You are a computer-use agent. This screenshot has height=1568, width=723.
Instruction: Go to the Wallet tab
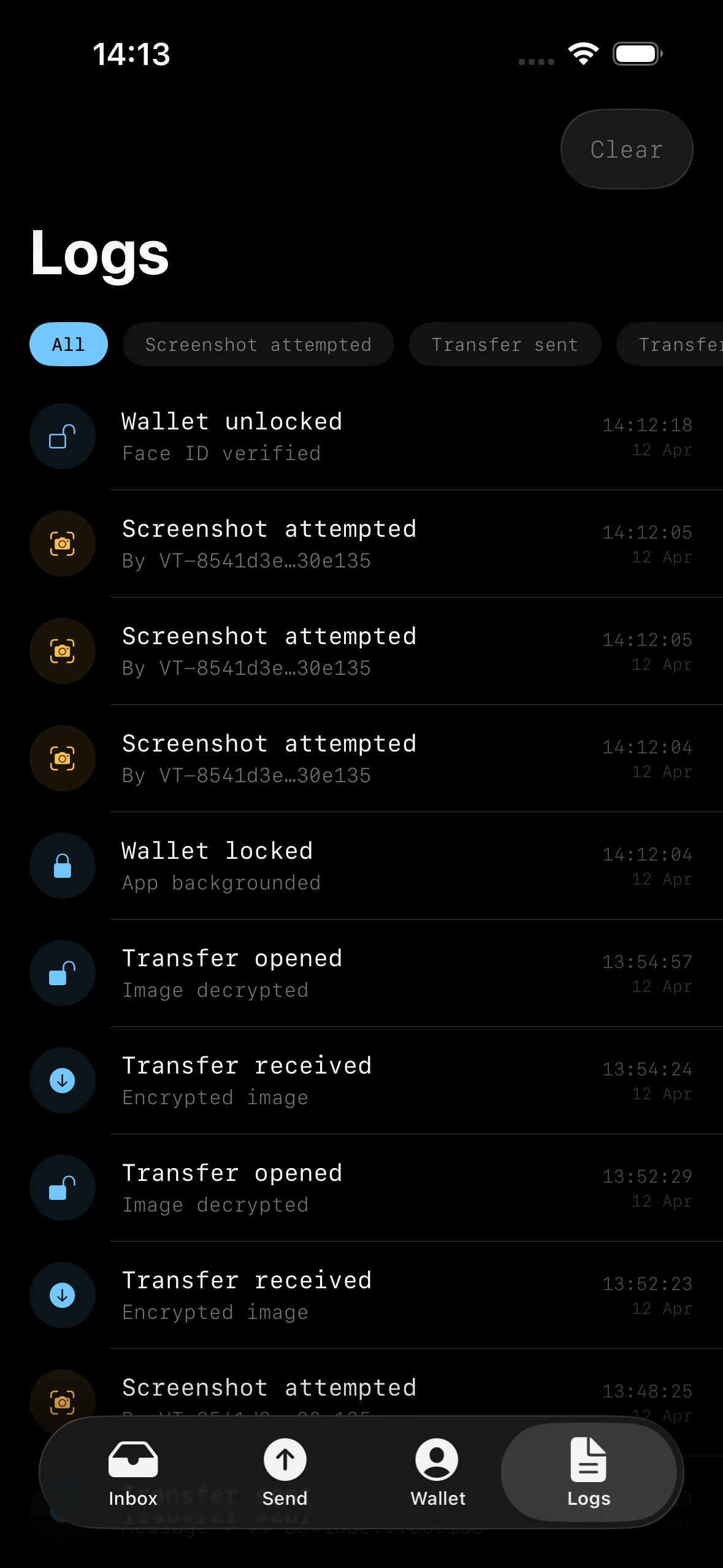(437, 1472)
